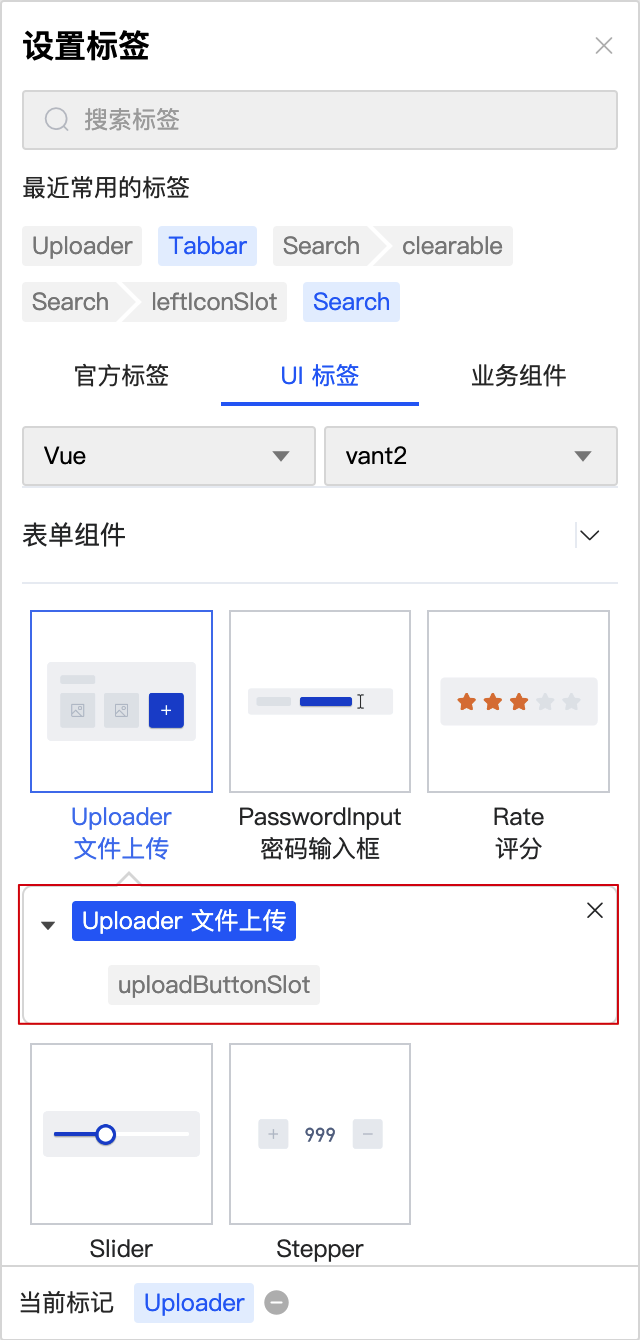Collapse the Uploader 文件上传 tree arrow
The width and height of the screenshot is (640, 1340).
click(x=48, y=924)
